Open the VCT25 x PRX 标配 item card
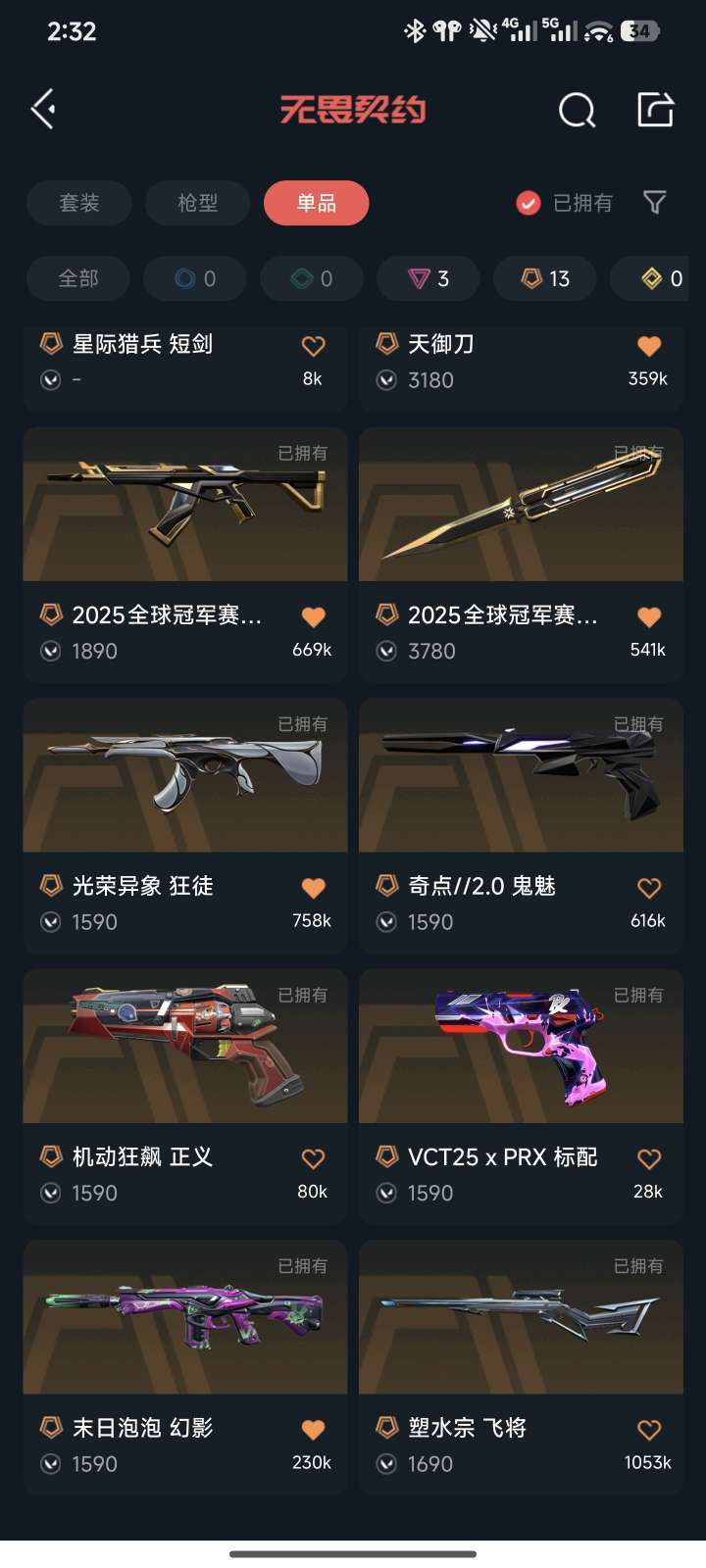The image size is (706, 1568). 521,1047
